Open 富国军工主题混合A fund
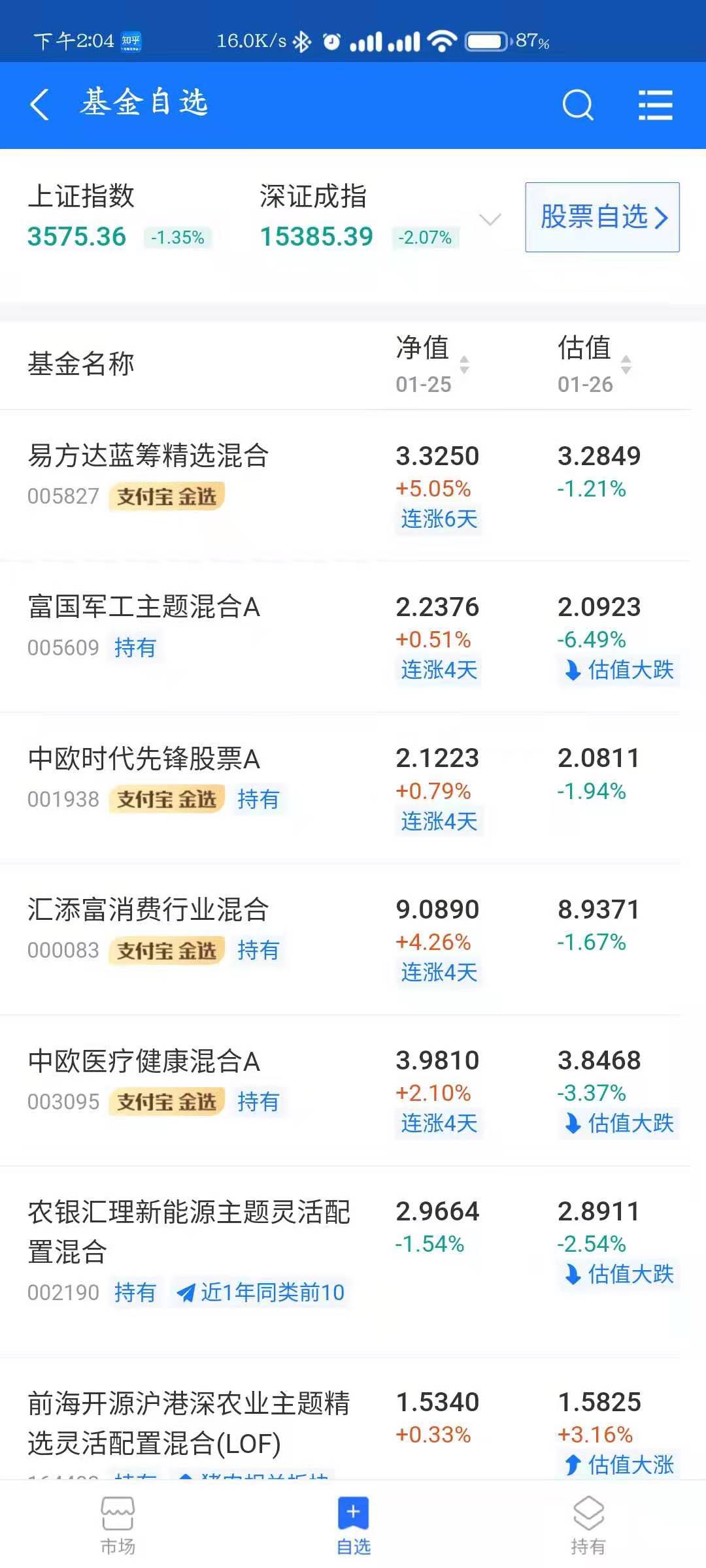The width and height of the screenshot is (706, 1568). tap(353, 637)
